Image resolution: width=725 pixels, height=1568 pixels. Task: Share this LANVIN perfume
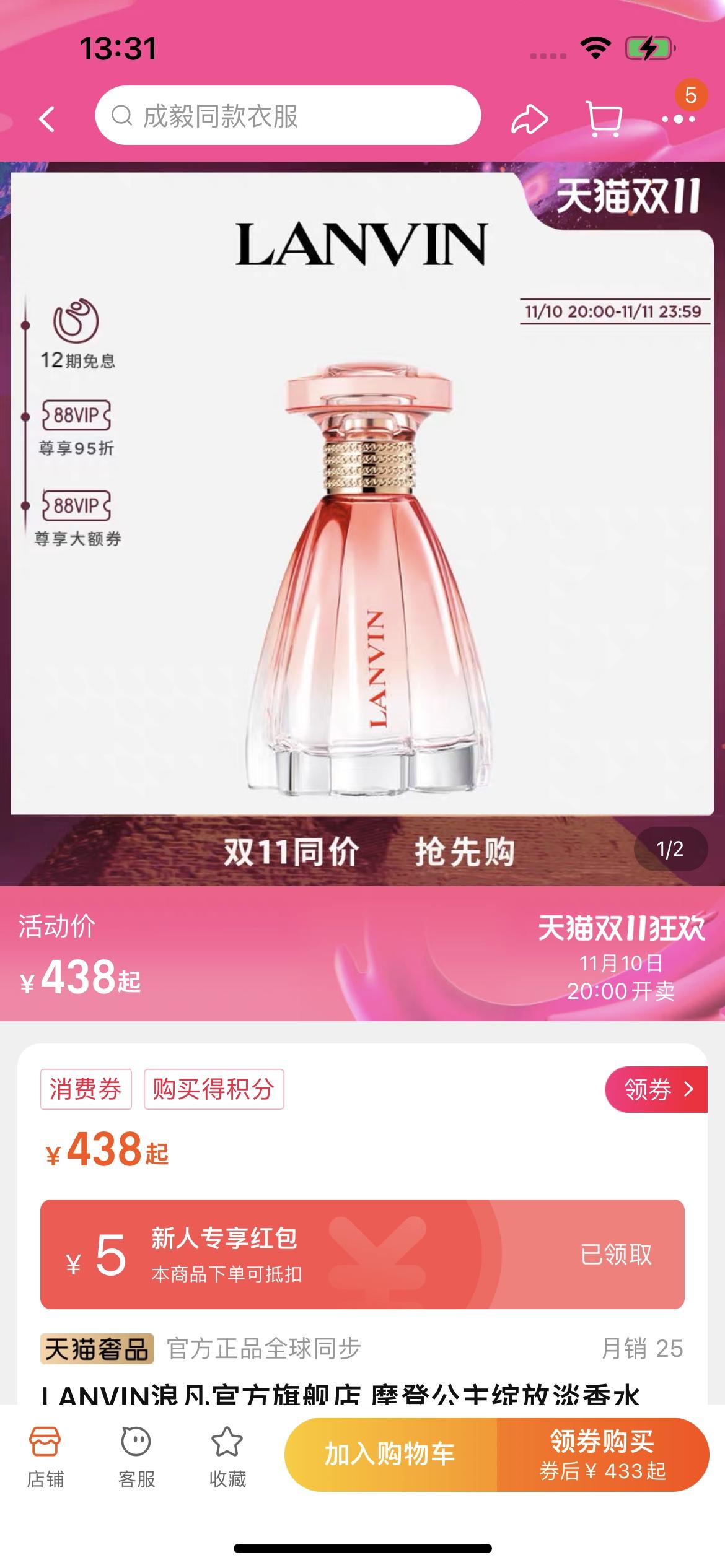tap(529, 118)
